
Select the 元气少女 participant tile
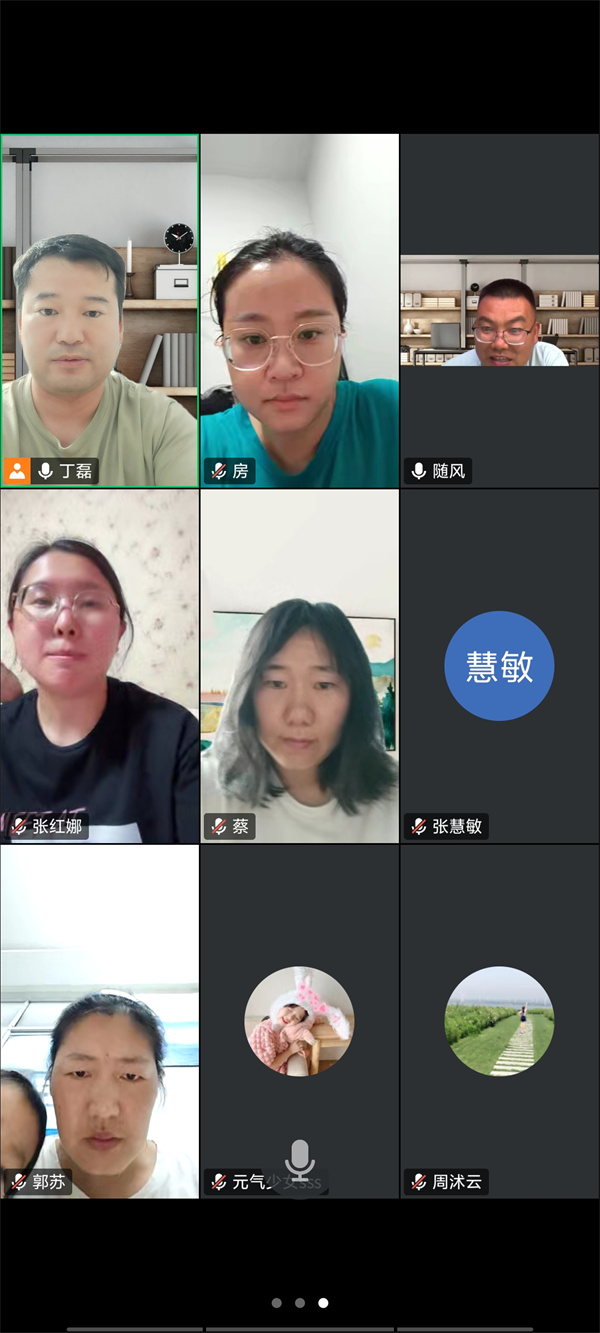click(299, 1021)
